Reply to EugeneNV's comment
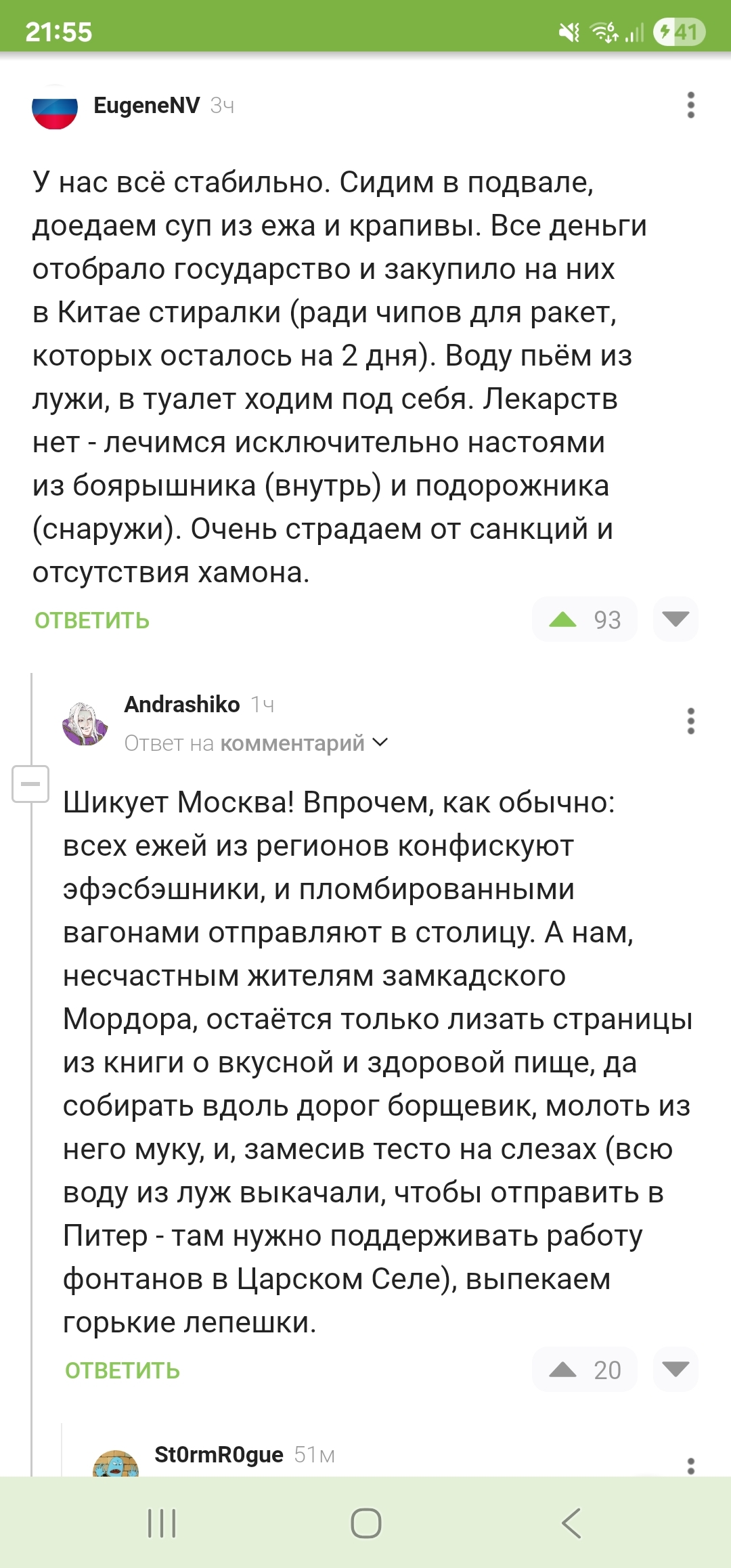The width and height of the screenshot is (731, 1568). point(92,620)
